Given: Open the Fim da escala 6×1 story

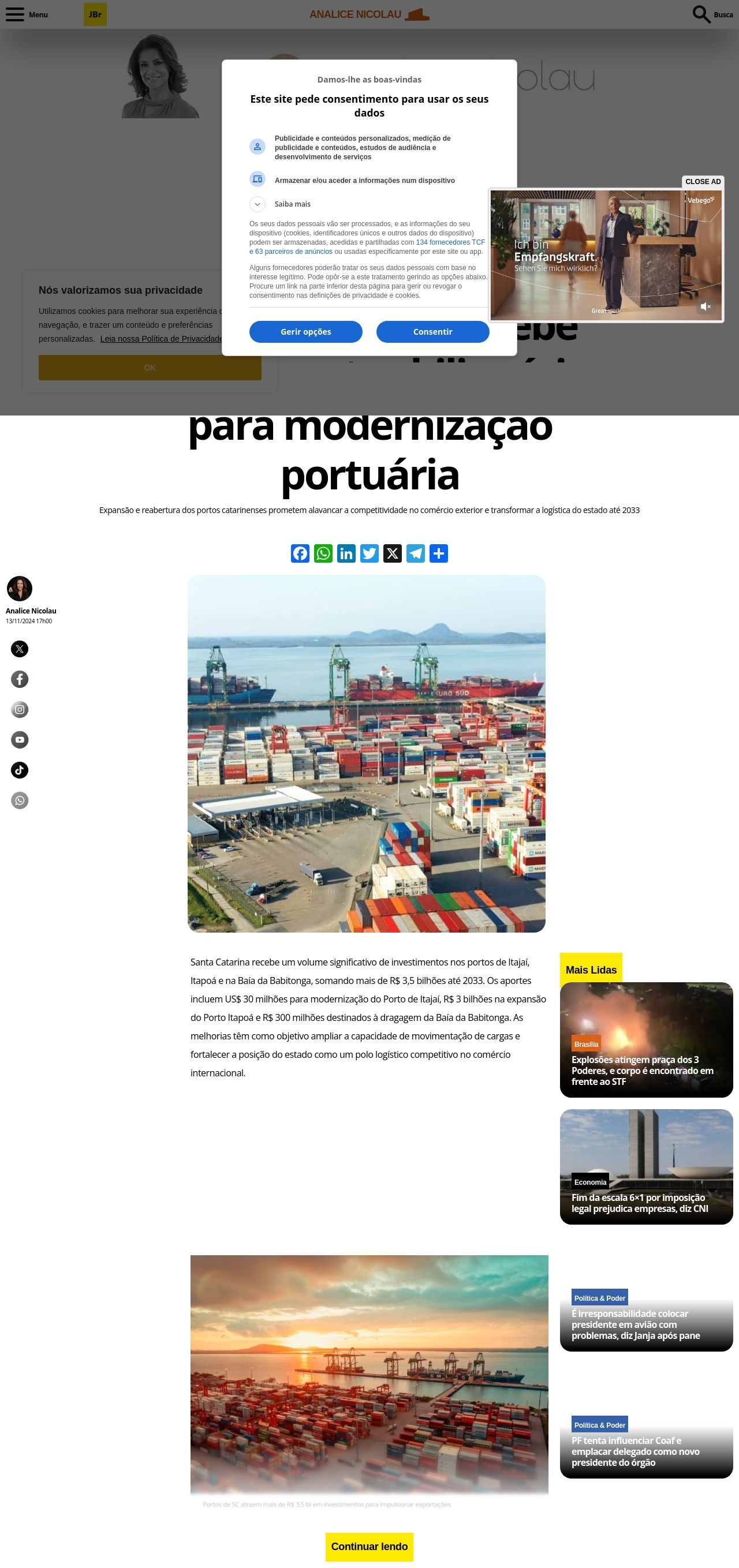Looking at the screenshot, I should click(x=639, y=1203).
